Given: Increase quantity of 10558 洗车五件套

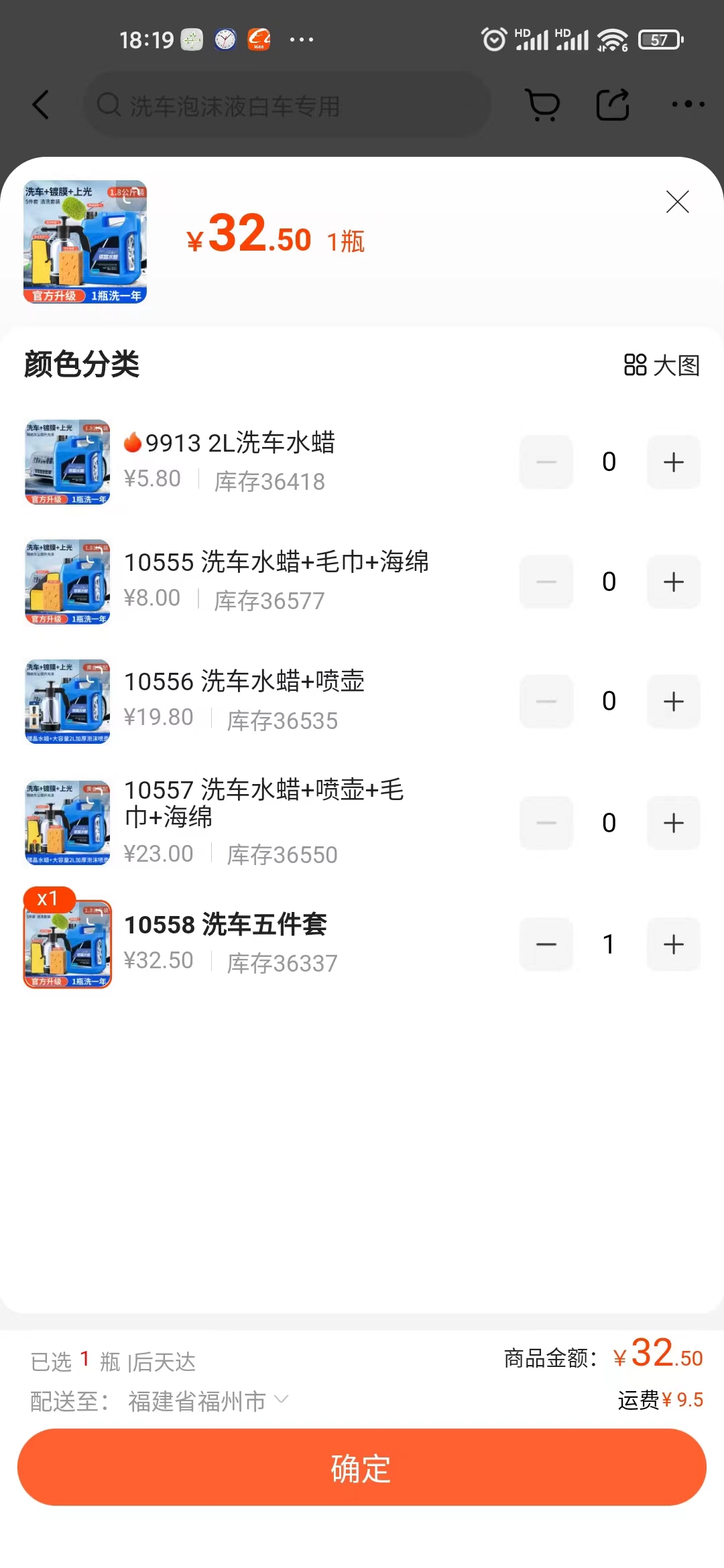Looking at the screenshot, I should (673, 945).
